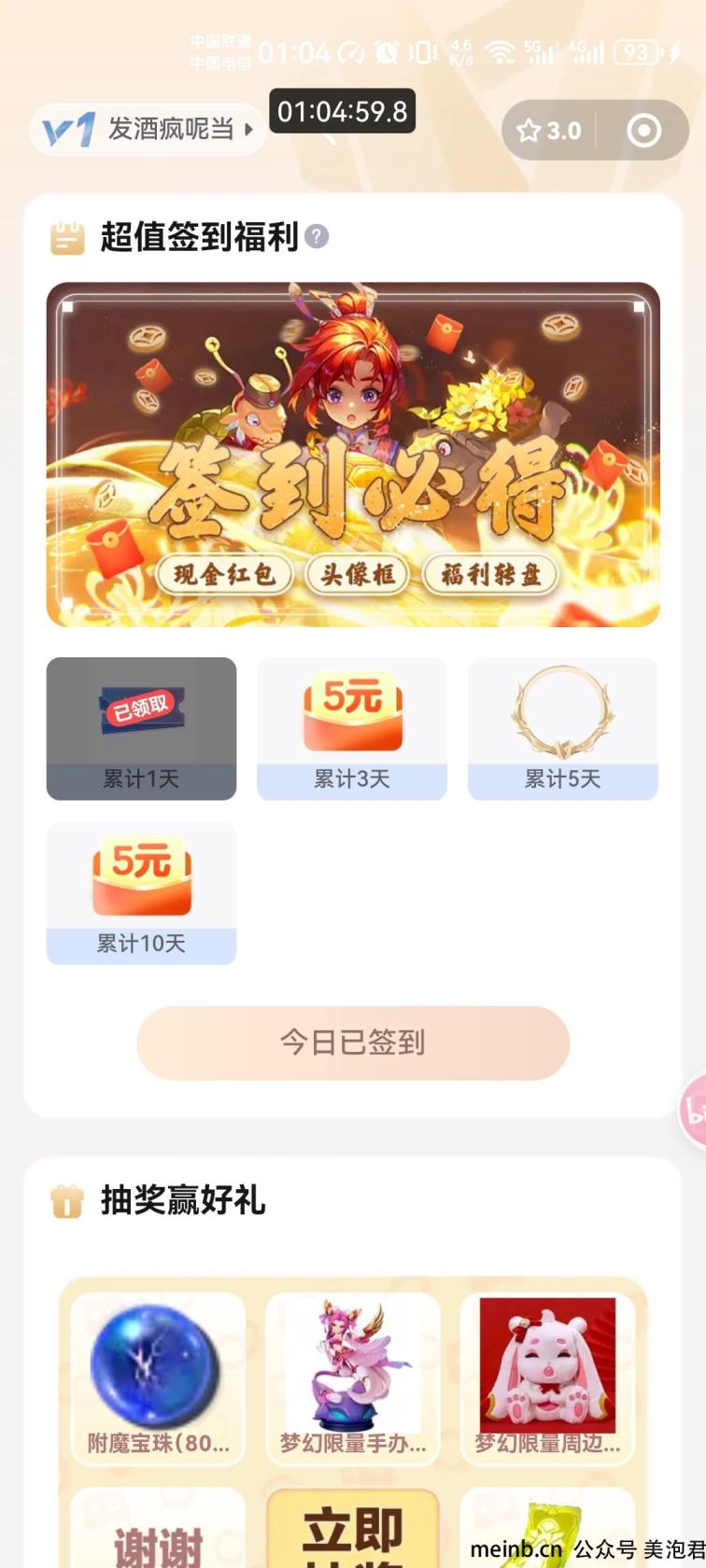
Task: Select the 累计10天 5元 red packet reward
Action: click(x=141, y=893)
